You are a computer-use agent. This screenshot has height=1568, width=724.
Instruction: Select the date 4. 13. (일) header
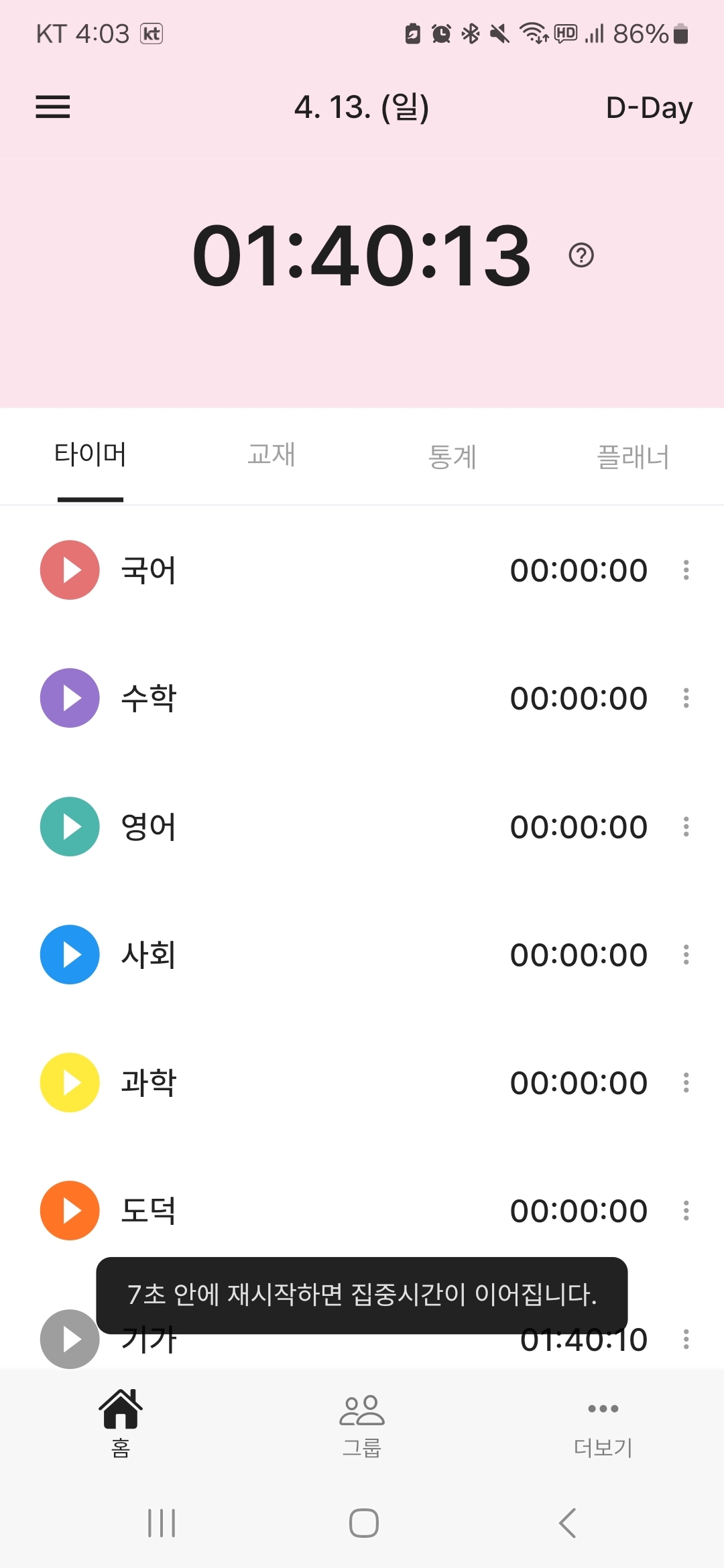pos(361,108)
